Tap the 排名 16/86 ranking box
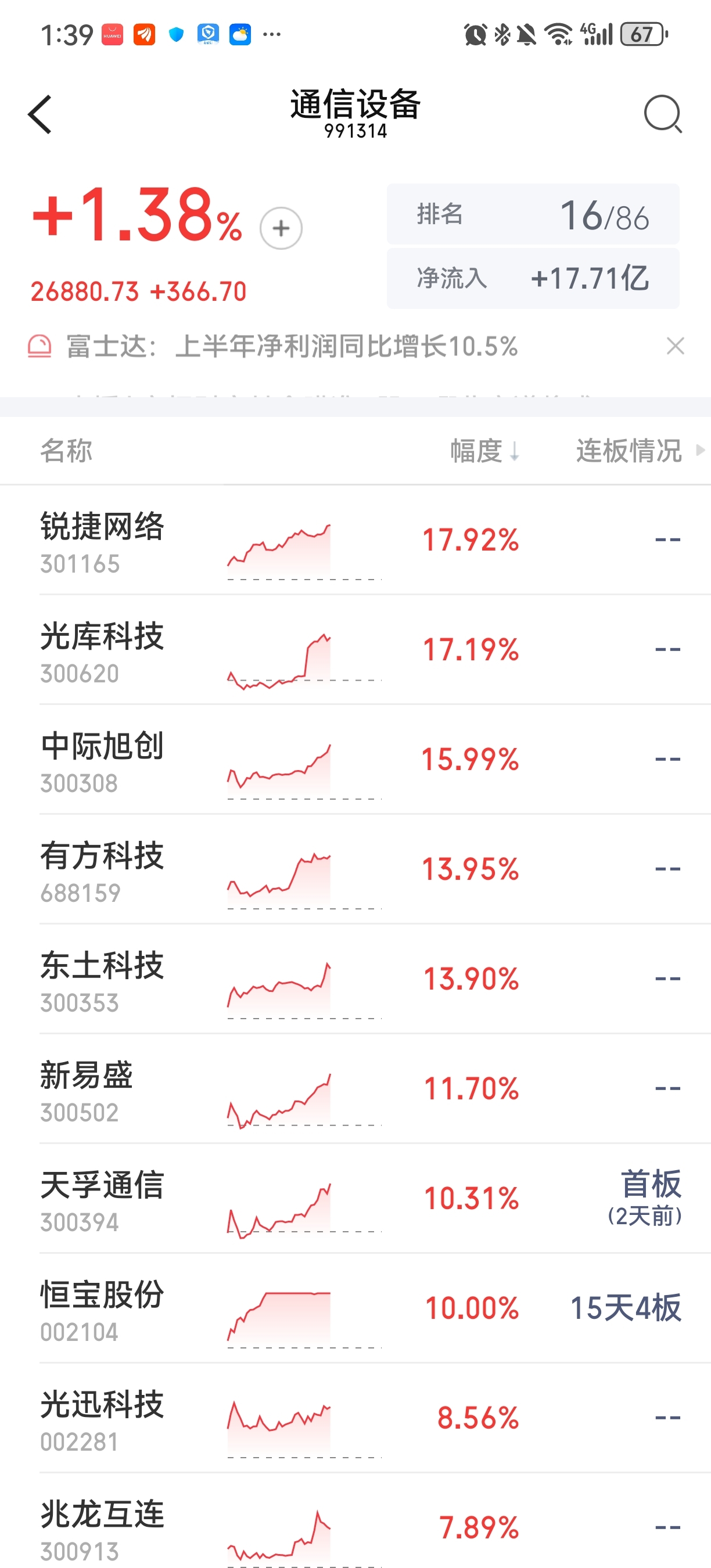 pyautogui.click(x=533, y=214)
